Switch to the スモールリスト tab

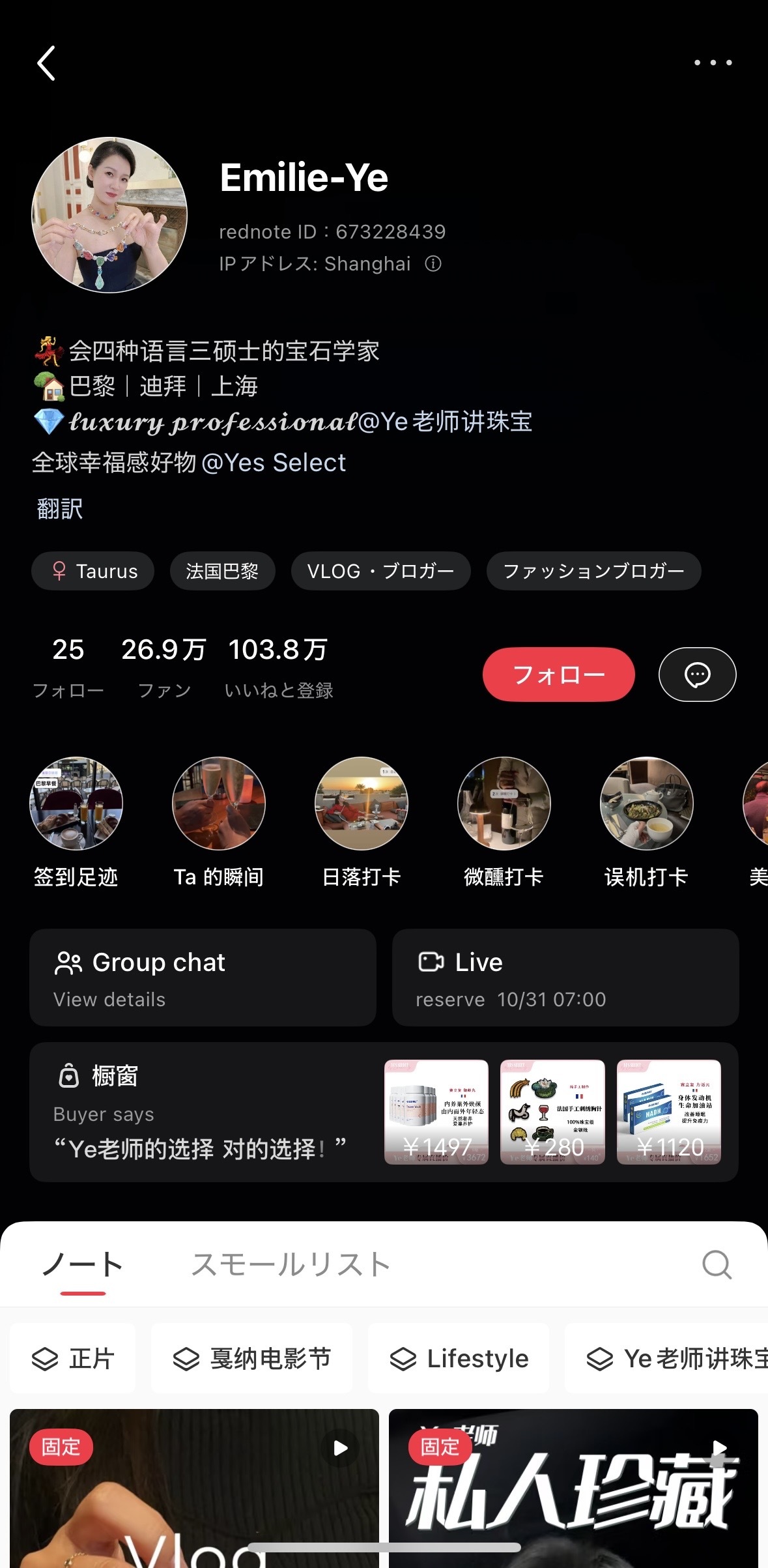291,1265
